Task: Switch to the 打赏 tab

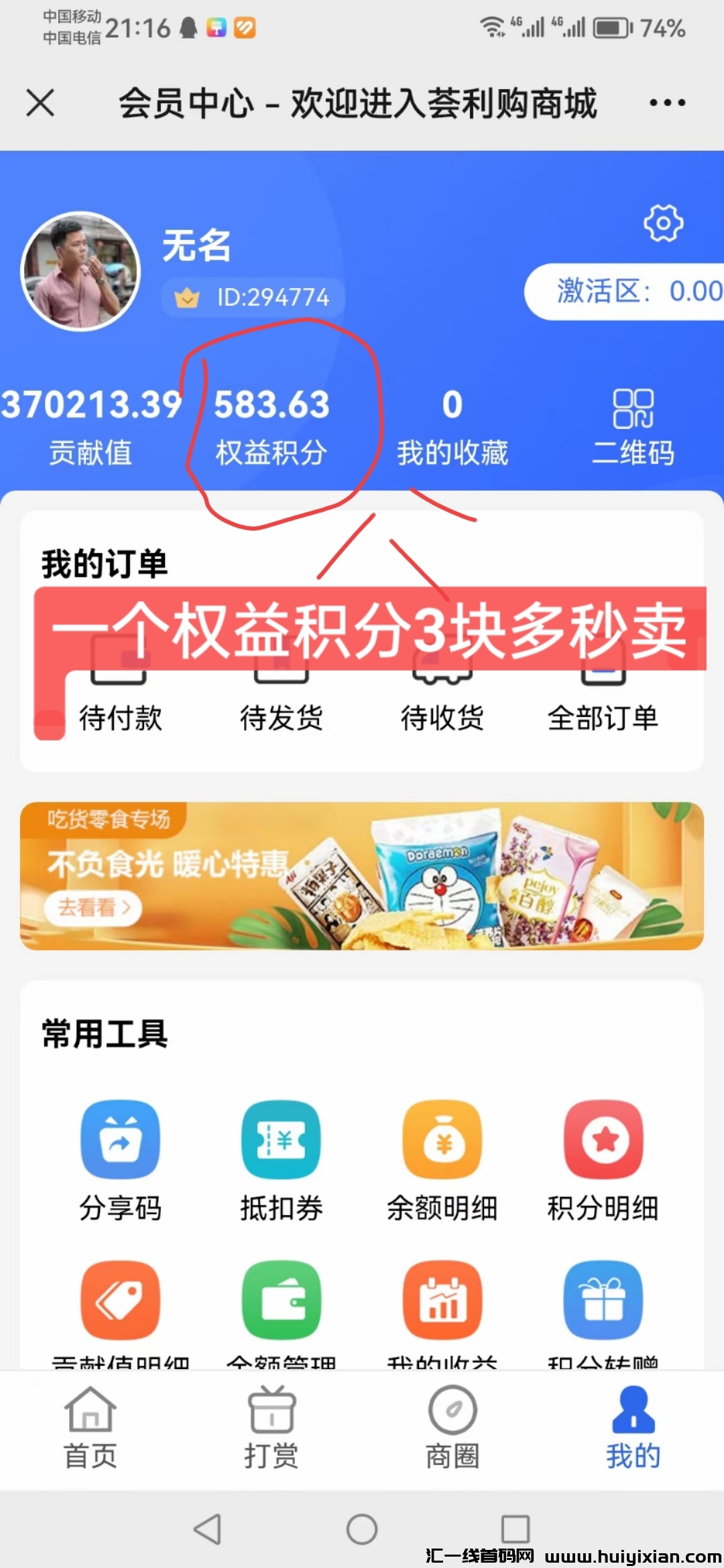Action: 271,1428
